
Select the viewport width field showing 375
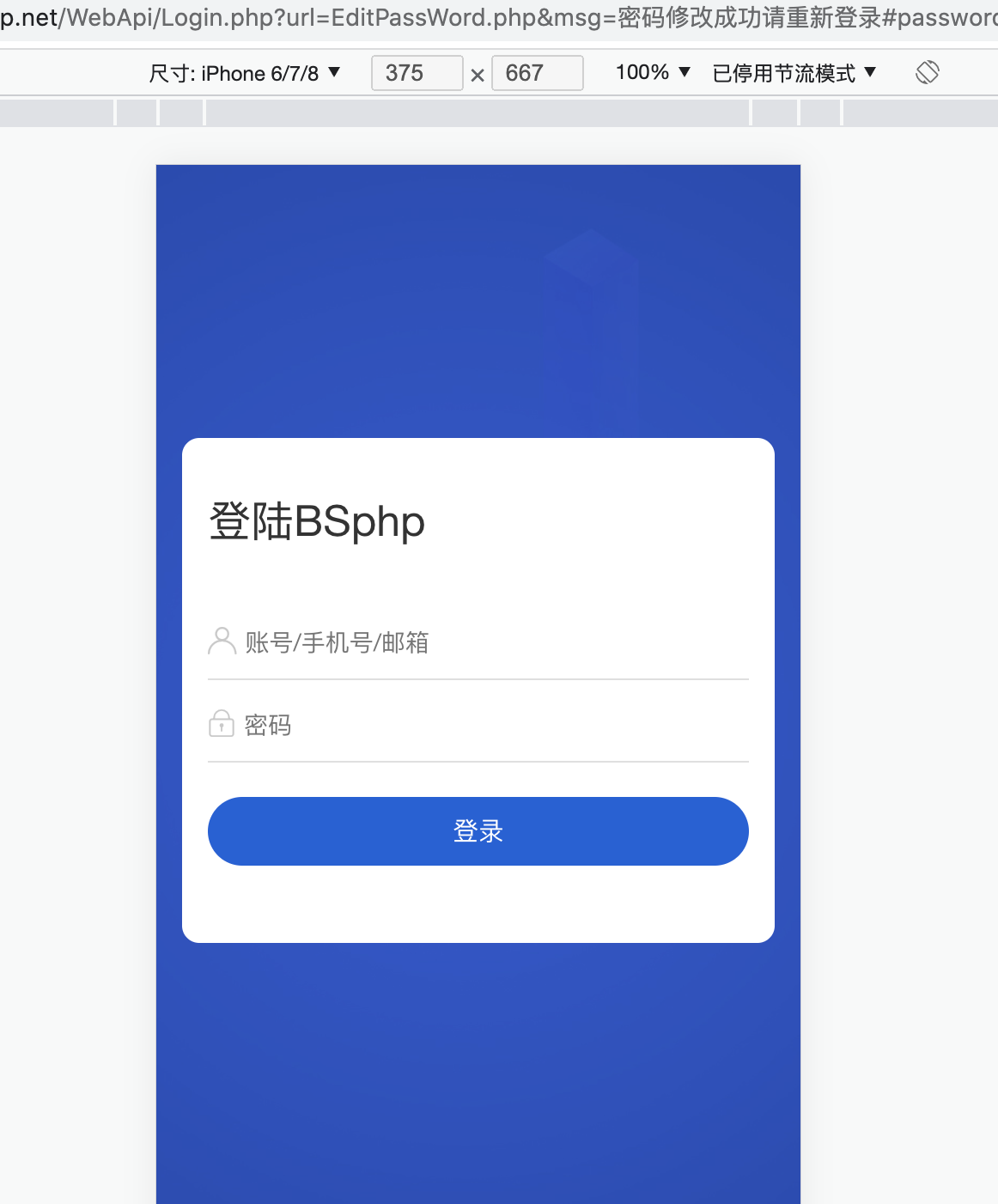417,72
